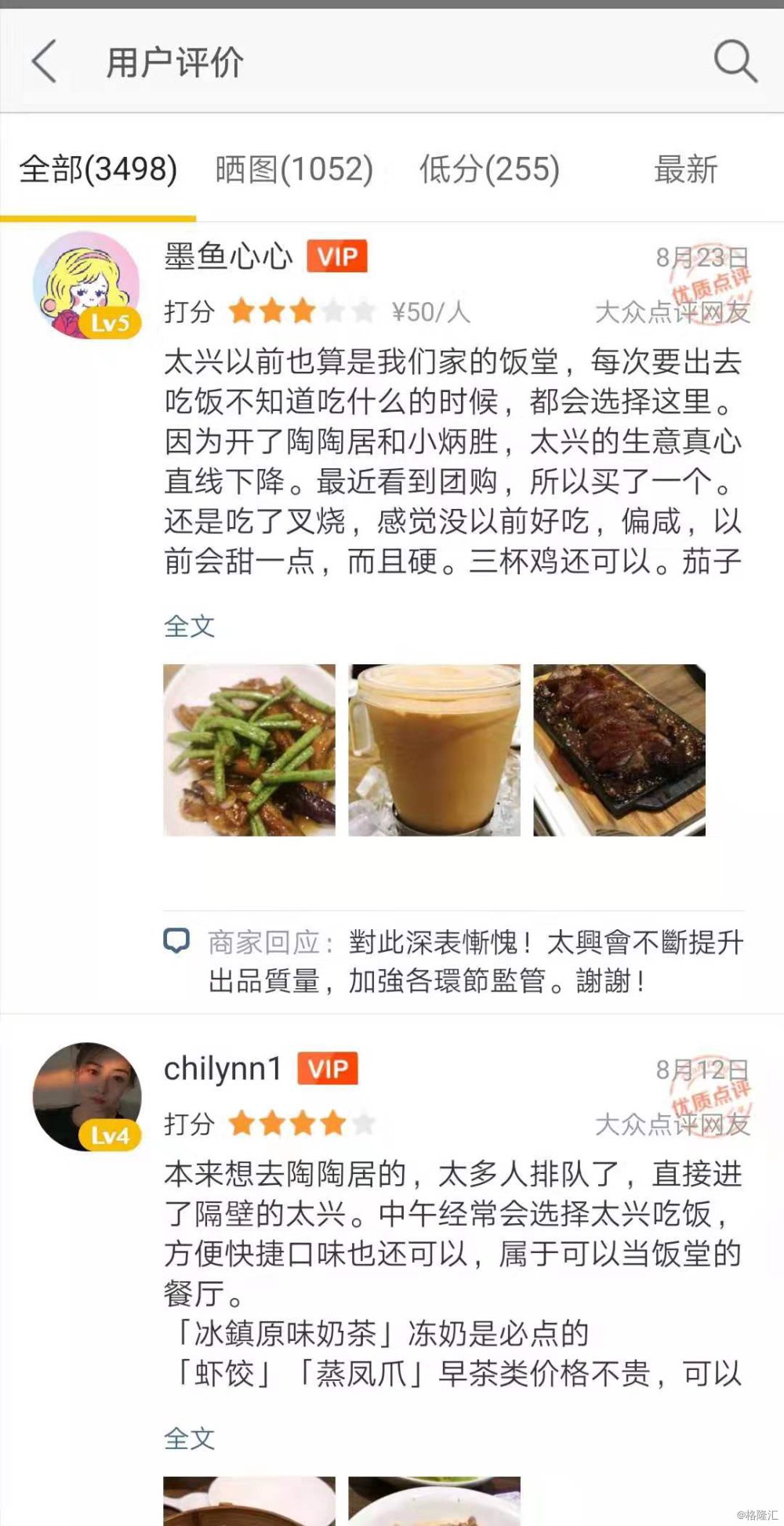
Task: Open 墨鱼心心 username
Action: coord(228,256)
